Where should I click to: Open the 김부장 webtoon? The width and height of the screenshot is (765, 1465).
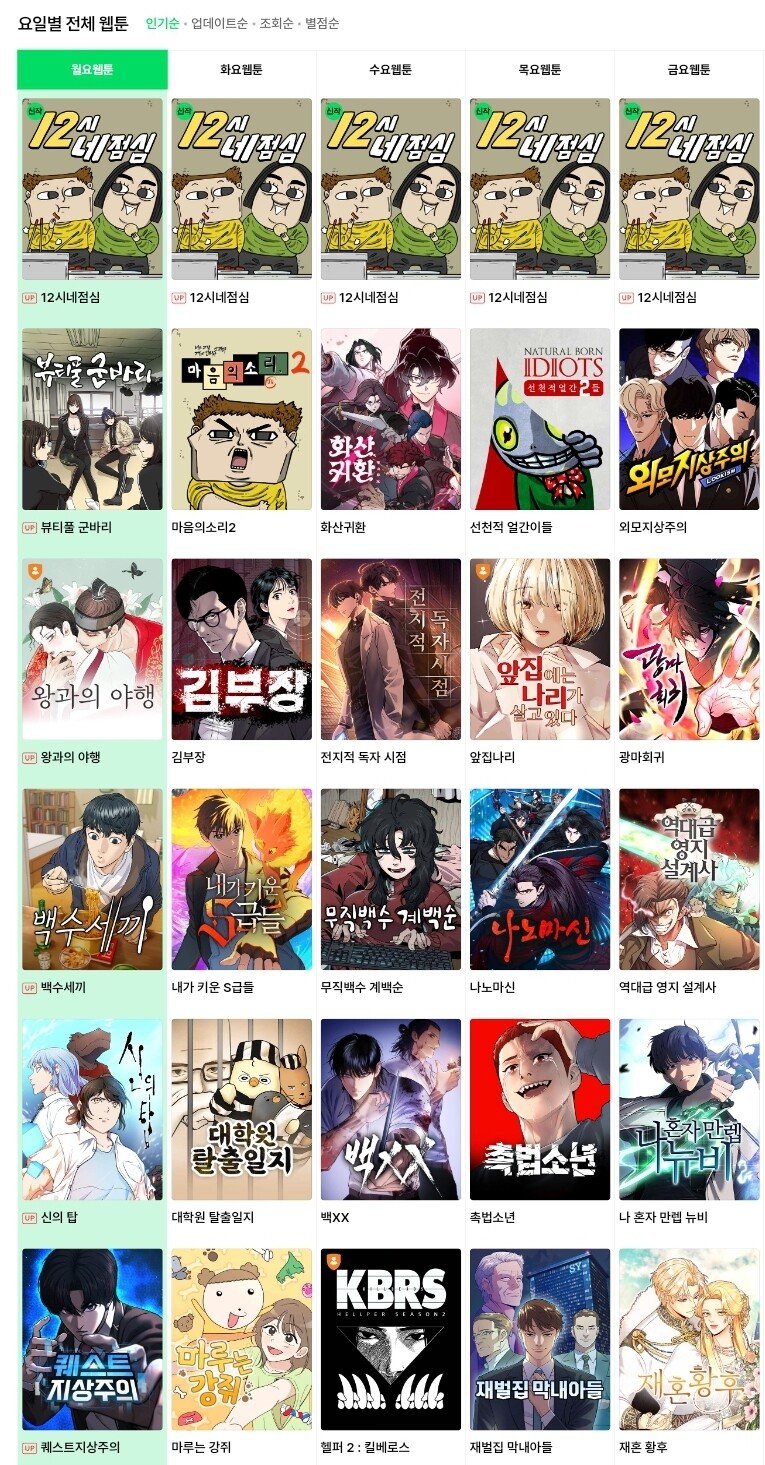click(x=241, y=649)
